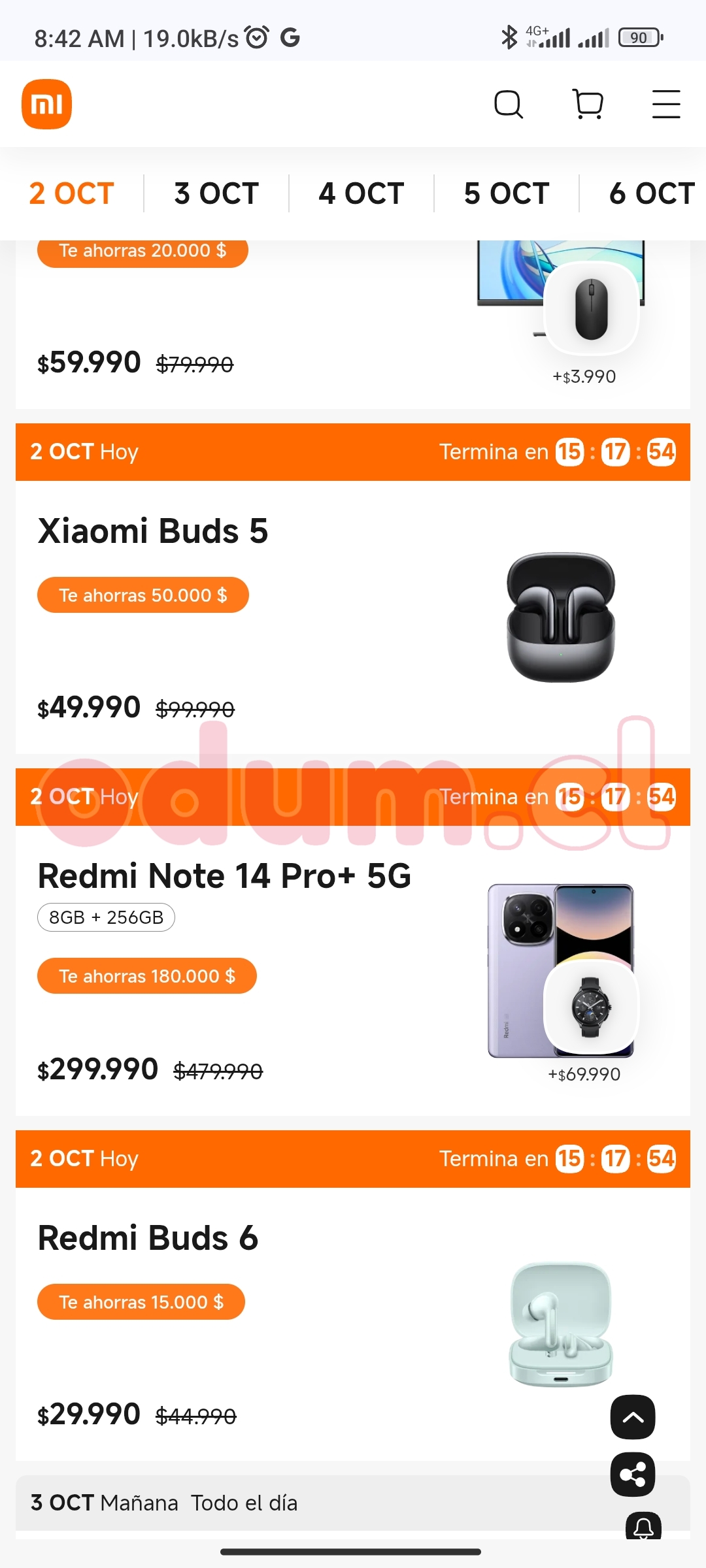Screen dimensions: 706x1568
Task: Switch to the 4 OCT tab
Action: point(361,193)
